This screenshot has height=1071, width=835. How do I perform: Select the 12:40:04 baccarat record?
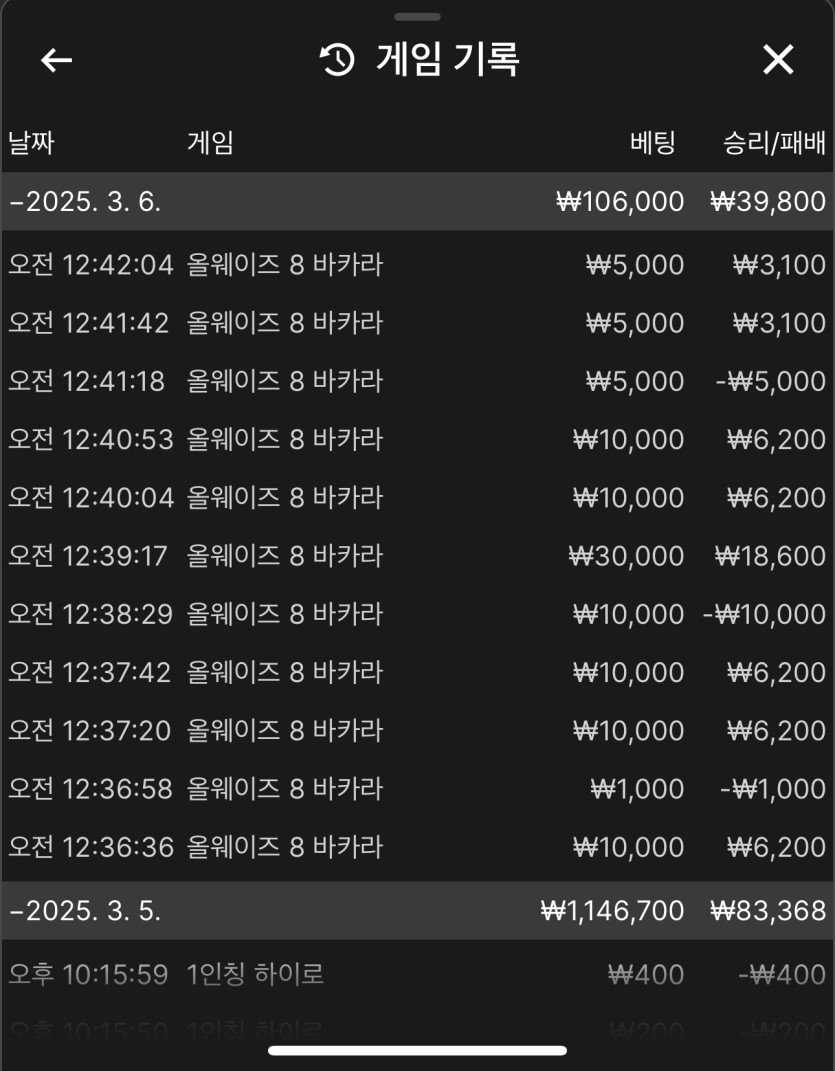417,497
